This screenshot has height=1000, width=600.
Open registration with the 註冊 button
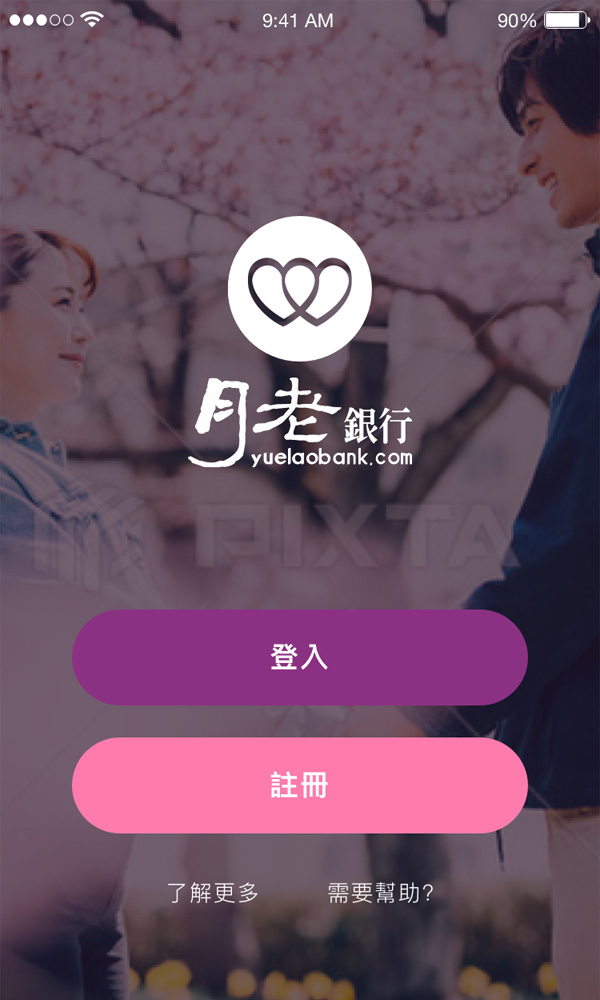pos(300,786)
